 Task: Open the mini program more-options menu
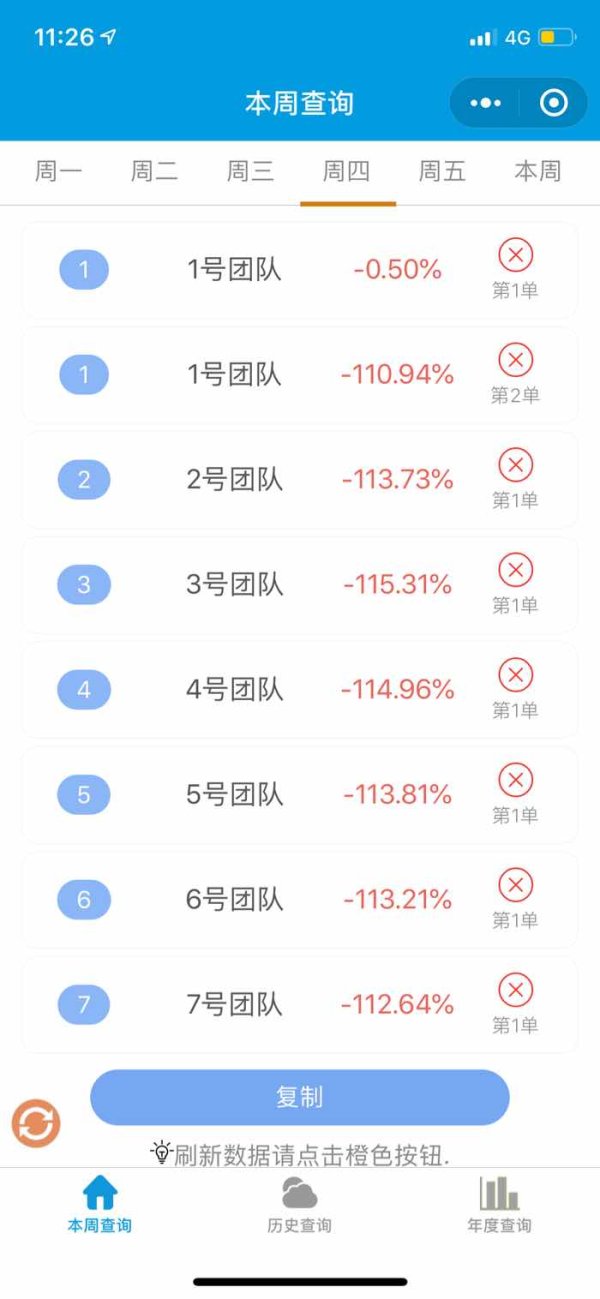tap(485, 103)
